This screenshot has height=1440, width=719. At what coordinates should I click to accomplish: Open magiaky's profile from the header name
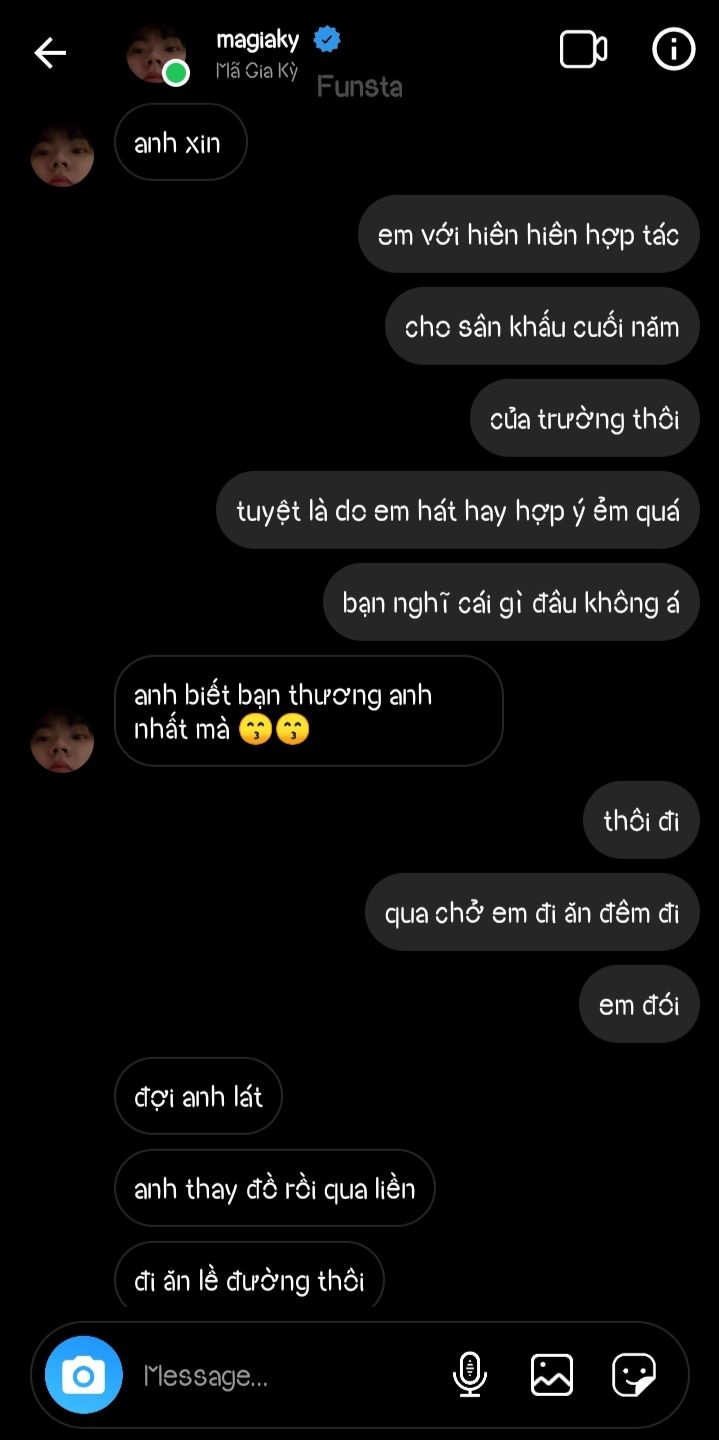(x=257, y=40)
